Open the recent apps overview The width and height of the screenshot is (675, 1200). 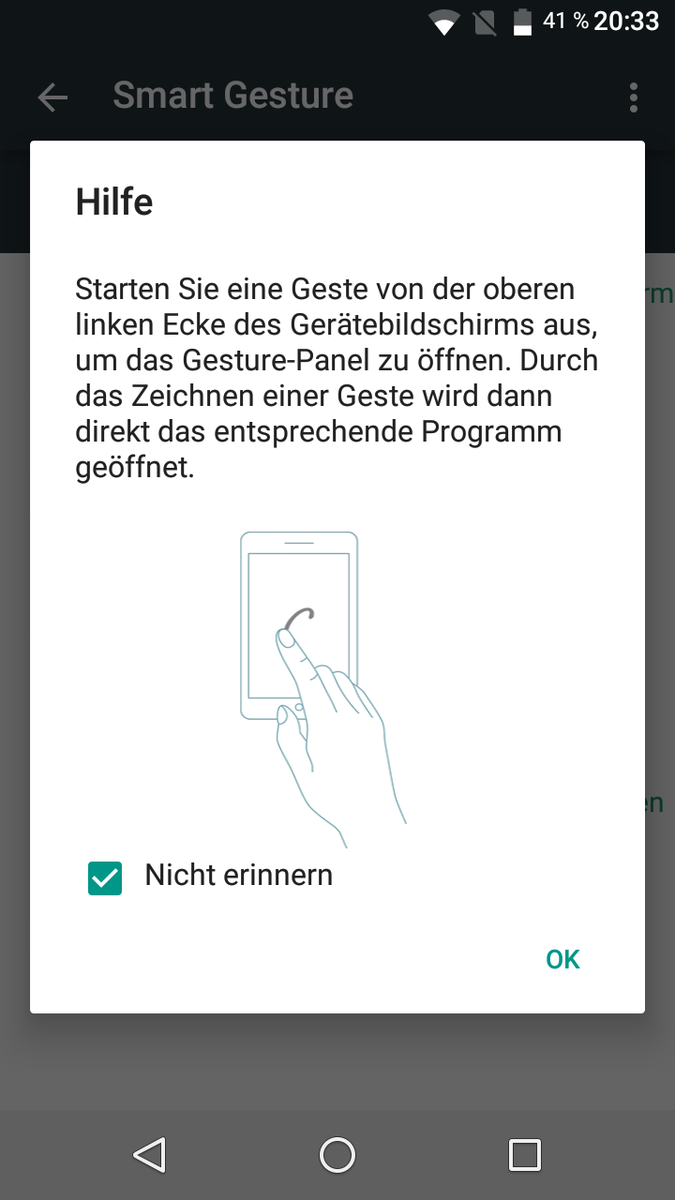[524, 1155]
